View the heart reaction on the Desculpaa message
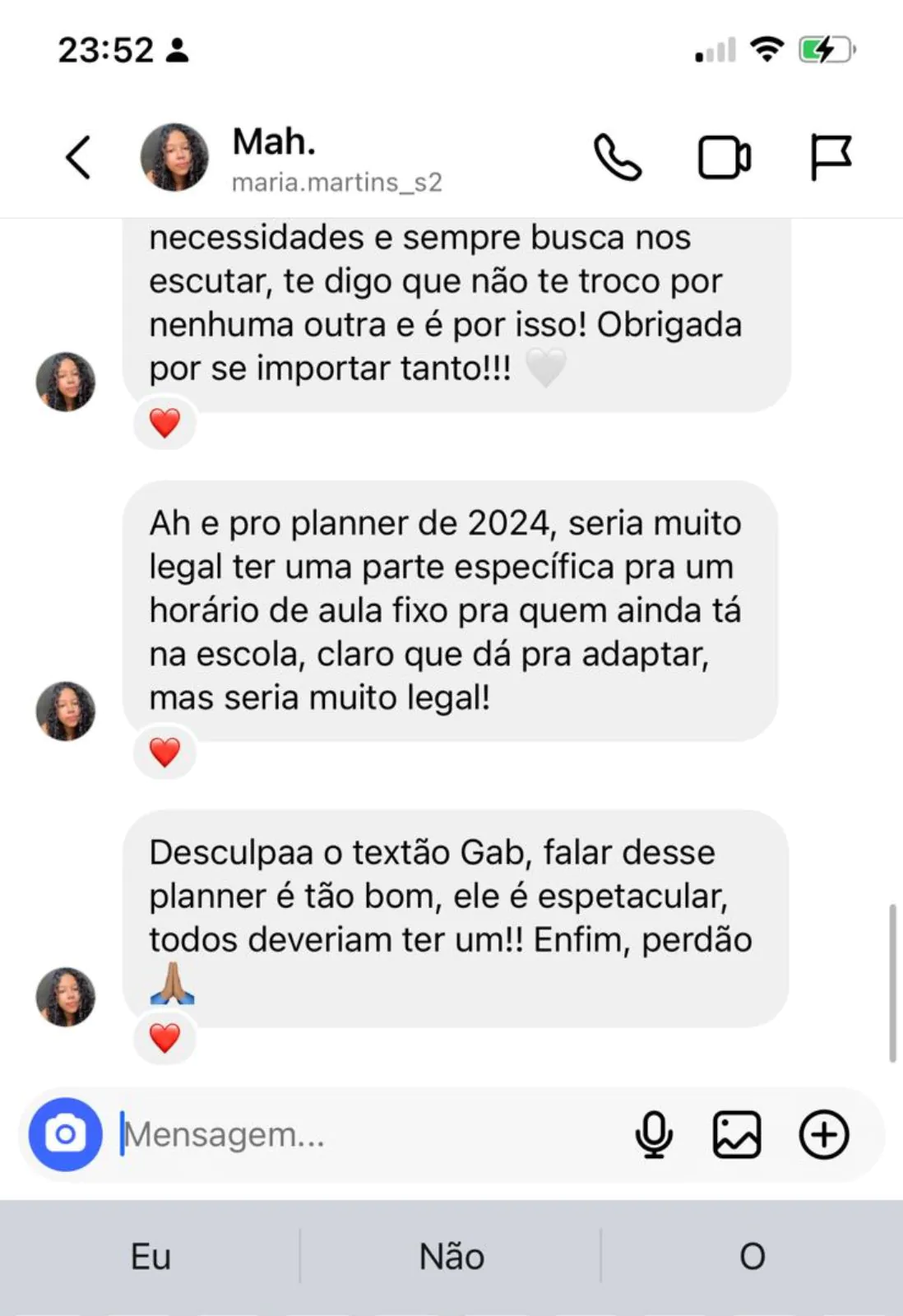The height and width of the screenshot is (1316, 903). coord(164,1038)
